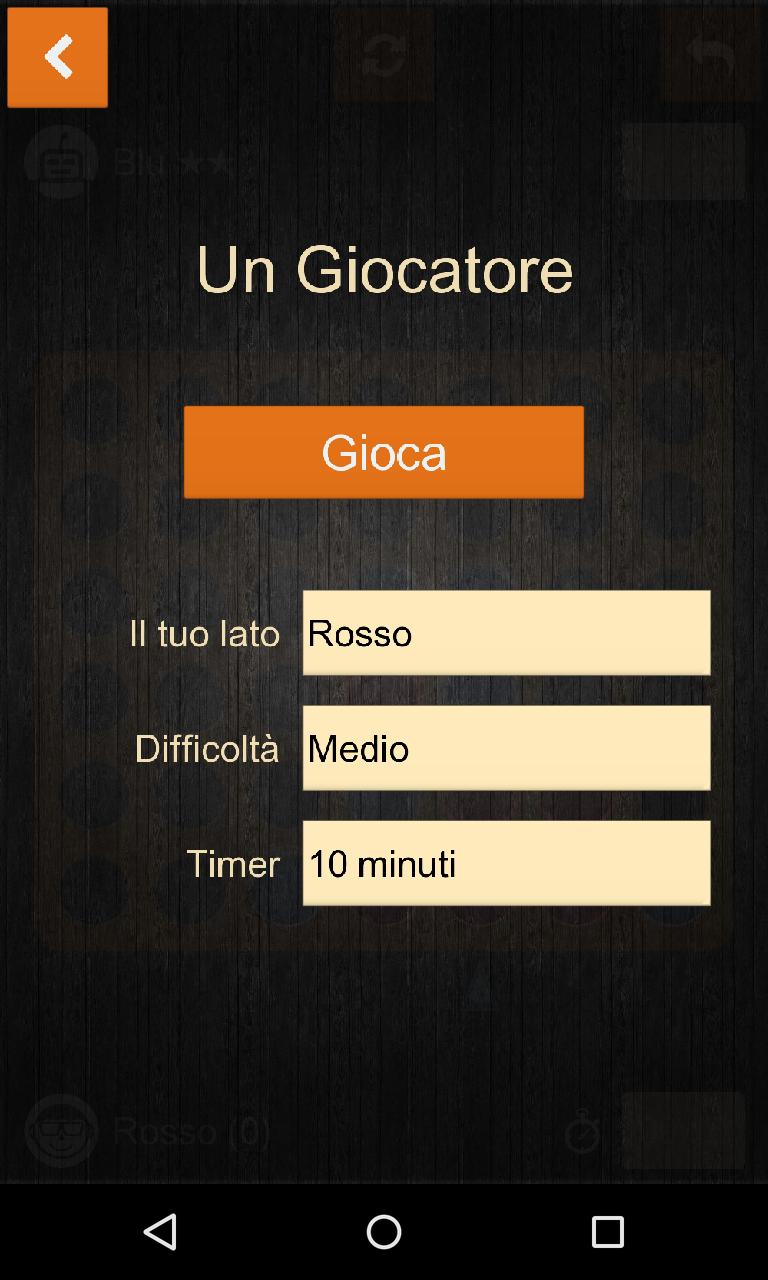Start the game with Gioca

click(383, 452)
